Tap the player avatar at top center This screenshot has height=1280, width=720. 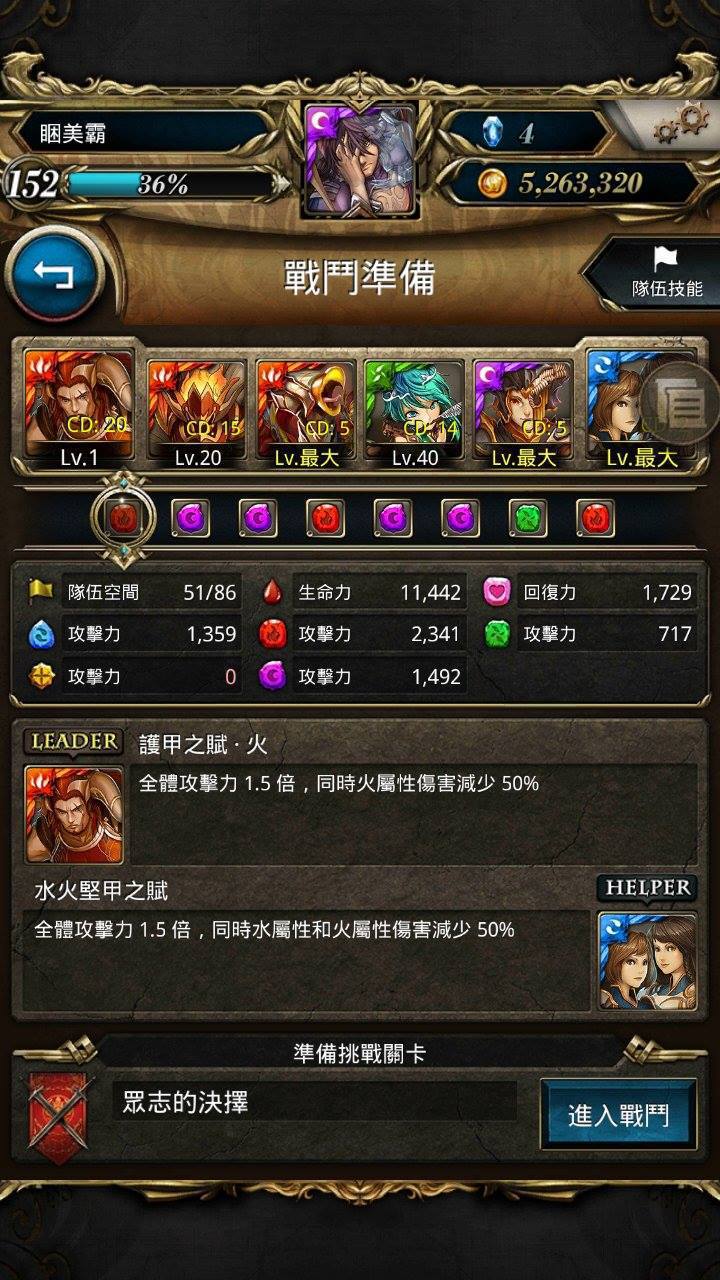(x=360, y=160)
